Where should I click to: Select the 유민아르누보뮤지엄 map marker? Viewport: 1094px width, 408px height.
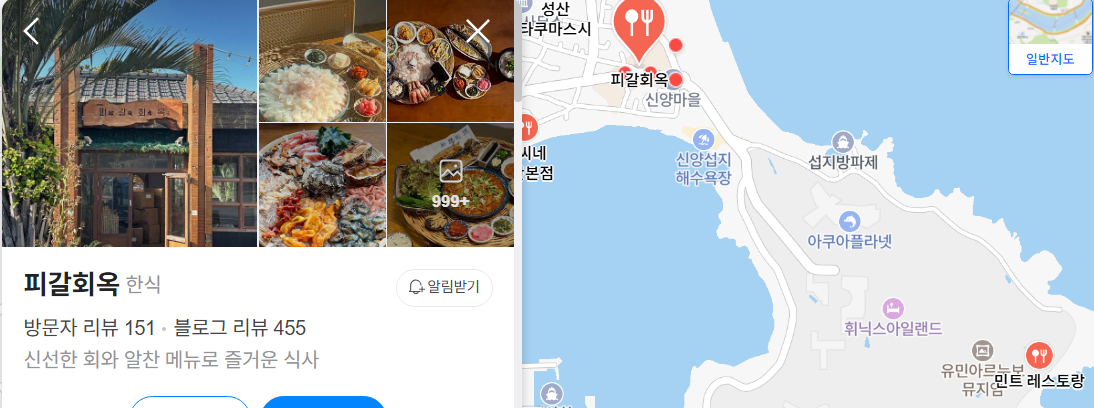982,349
